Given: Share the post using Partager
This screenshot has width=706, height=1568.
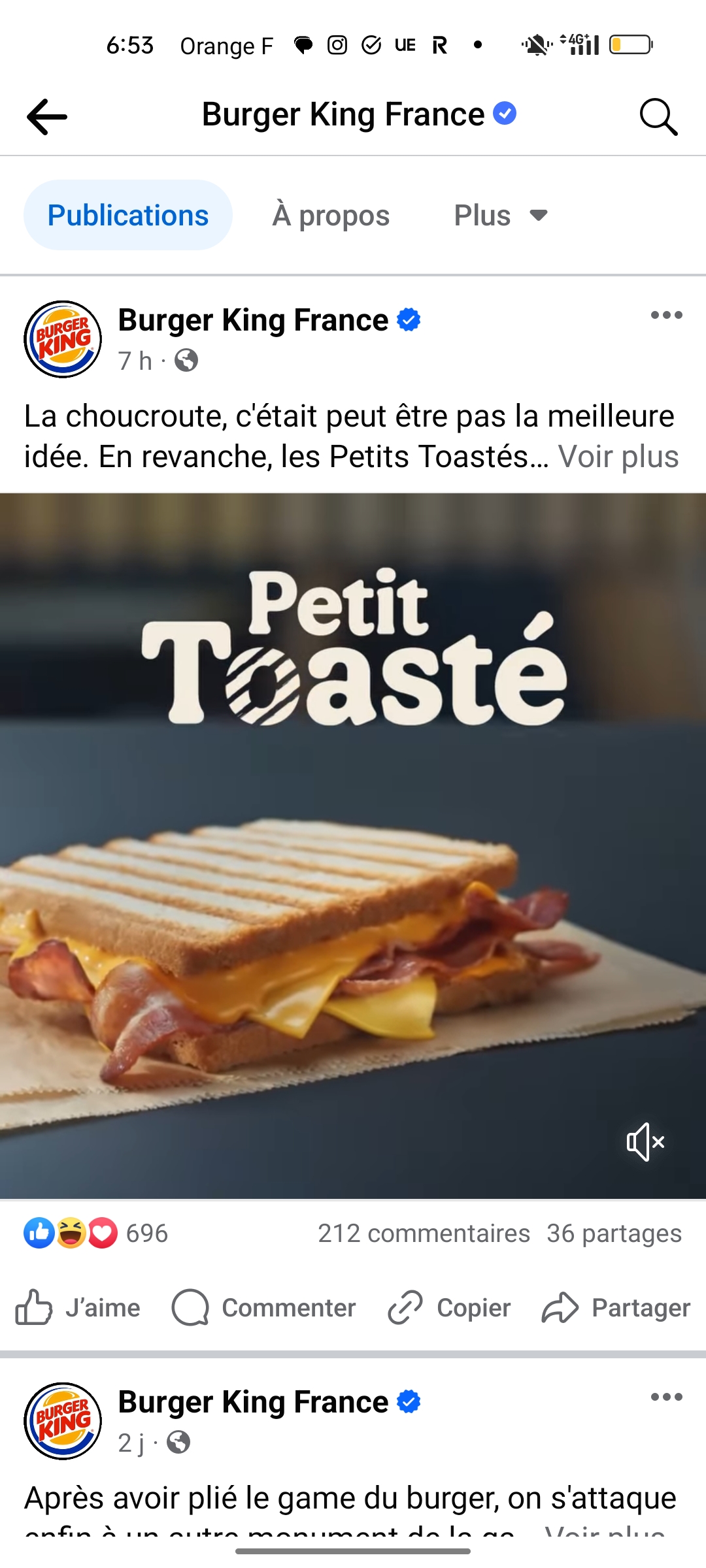Looking at the screenshot, I should pyautogui.click(x=616, y=1308).
